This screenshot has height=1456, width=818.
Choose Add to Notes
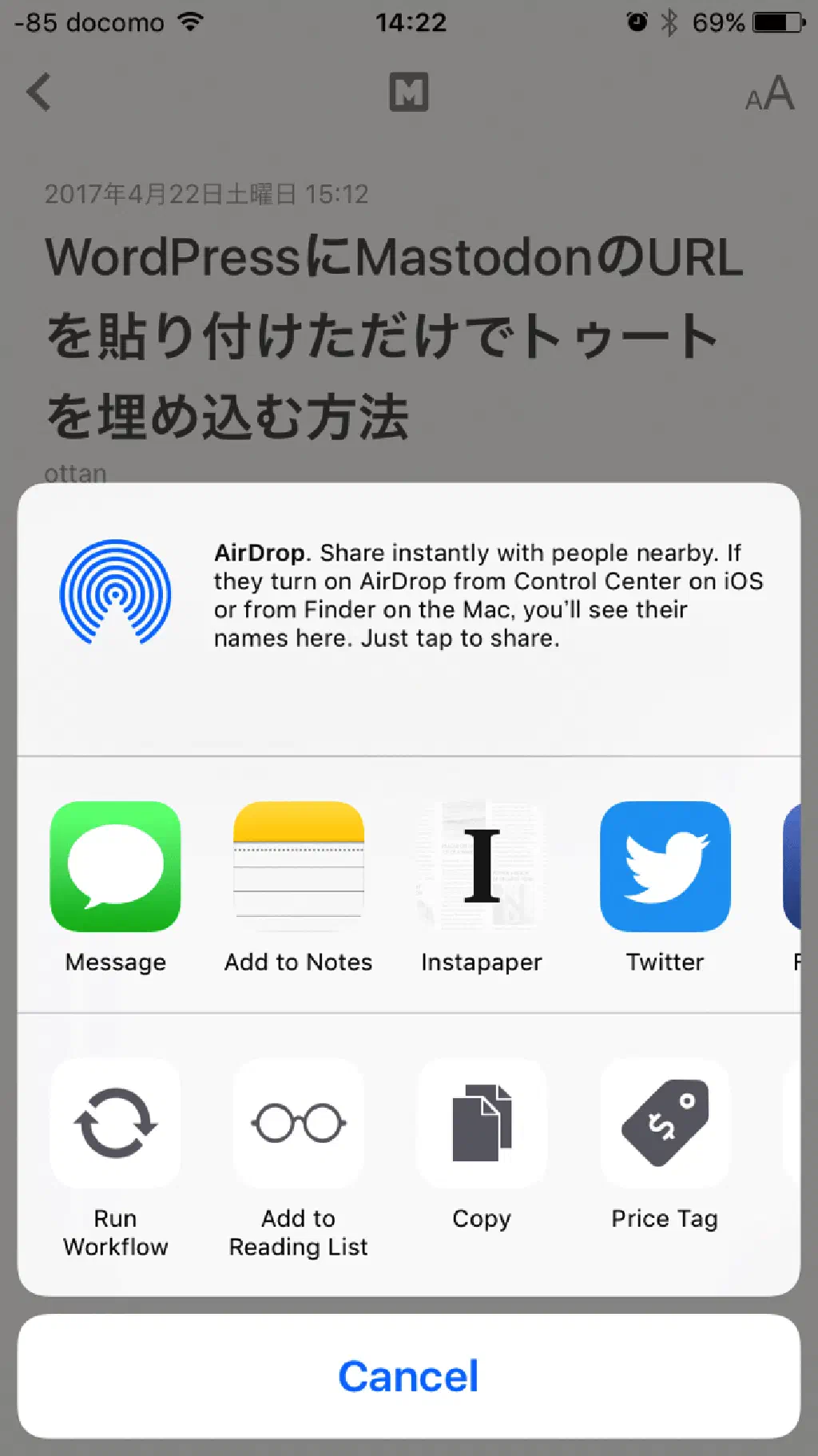[298, 867]
